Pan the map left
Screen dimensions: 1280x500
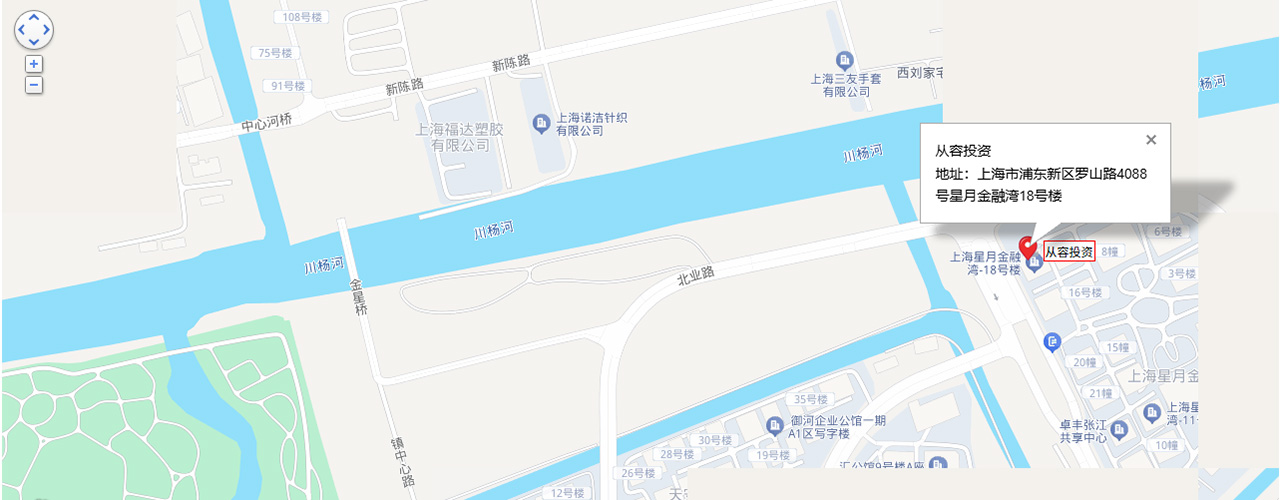(22, 30)
